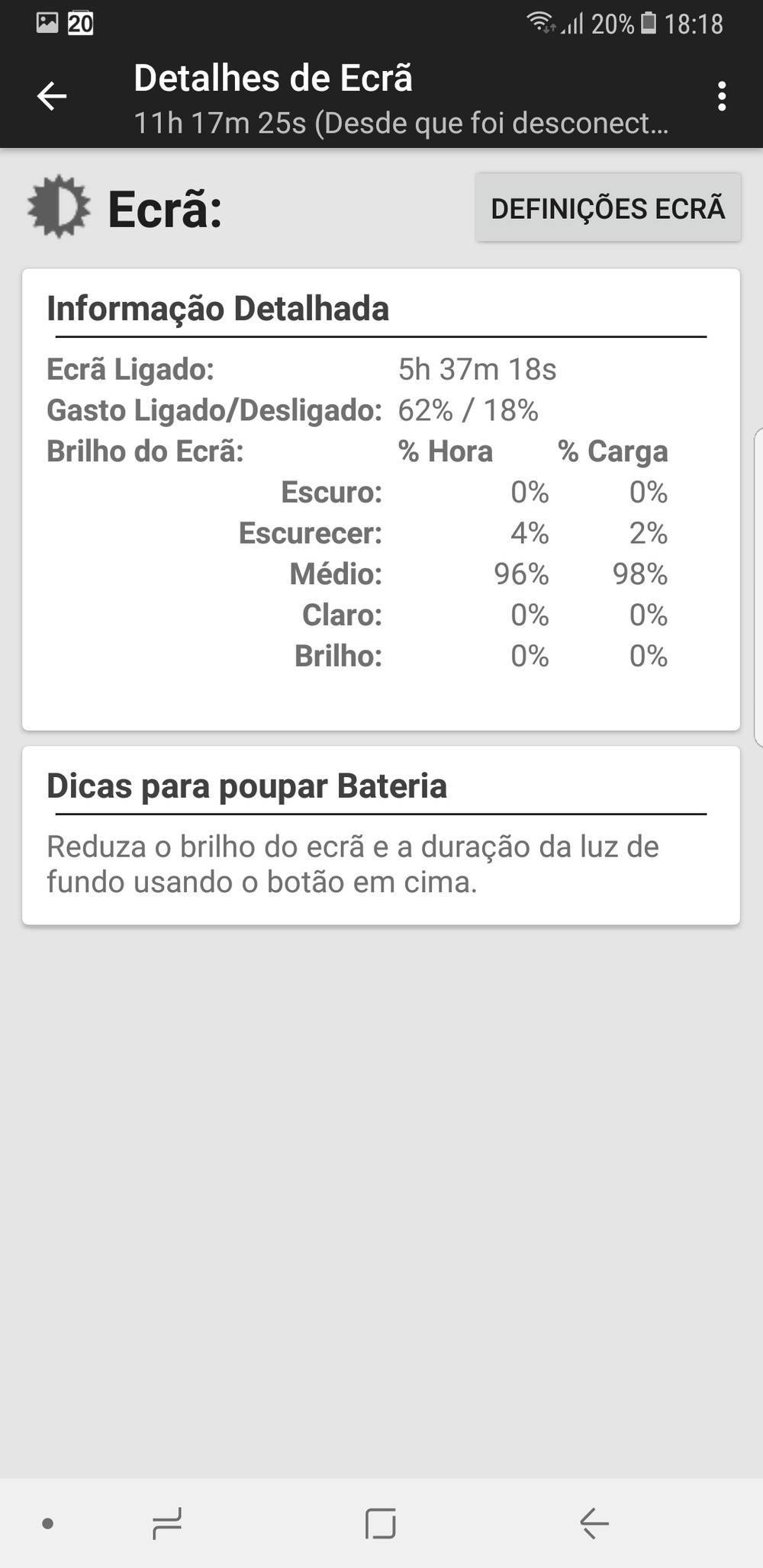Image resolution: width=763 pixels, height=1568 pixels.
Task: Open Definições Ecrã settings
Action: click(607, 208)
